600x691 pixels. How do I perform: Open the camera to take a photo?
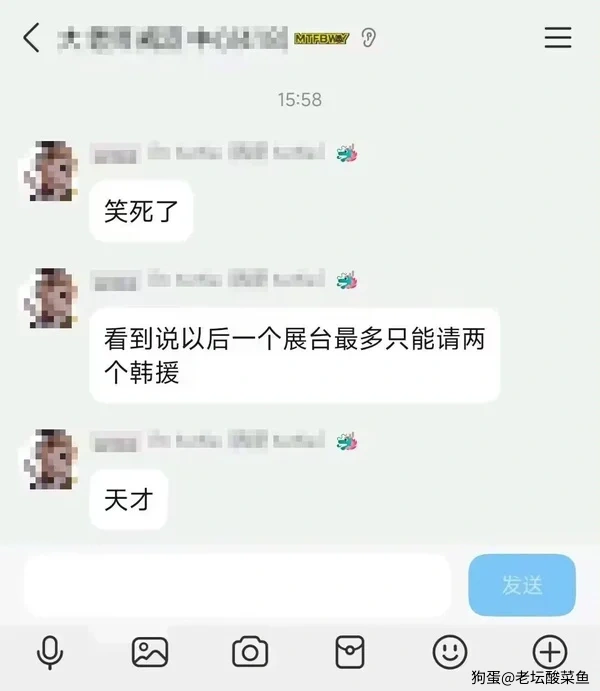250,652
